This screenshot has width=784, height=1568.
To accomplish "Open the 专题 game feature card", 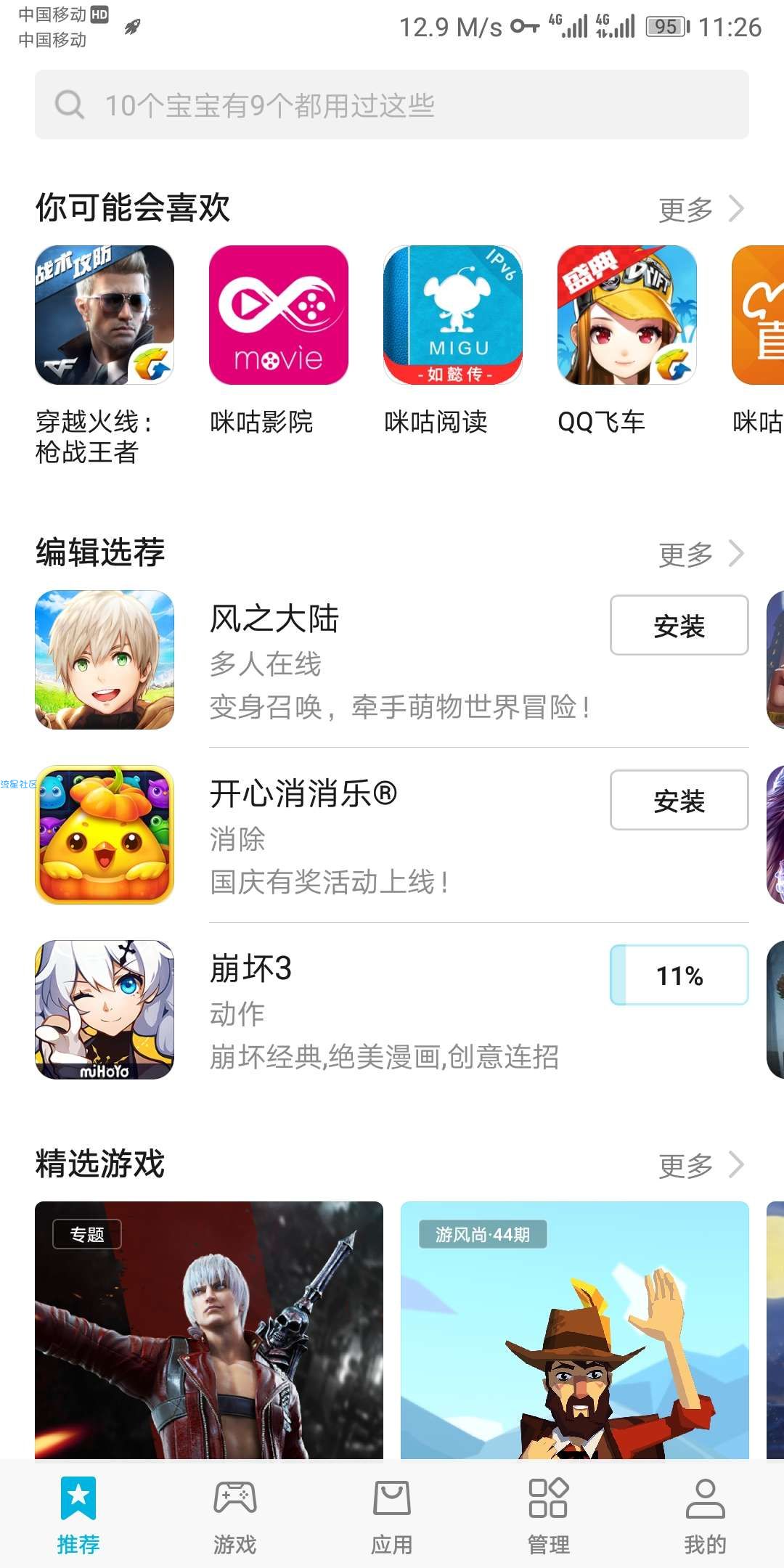I will (x=209, y=1330).
